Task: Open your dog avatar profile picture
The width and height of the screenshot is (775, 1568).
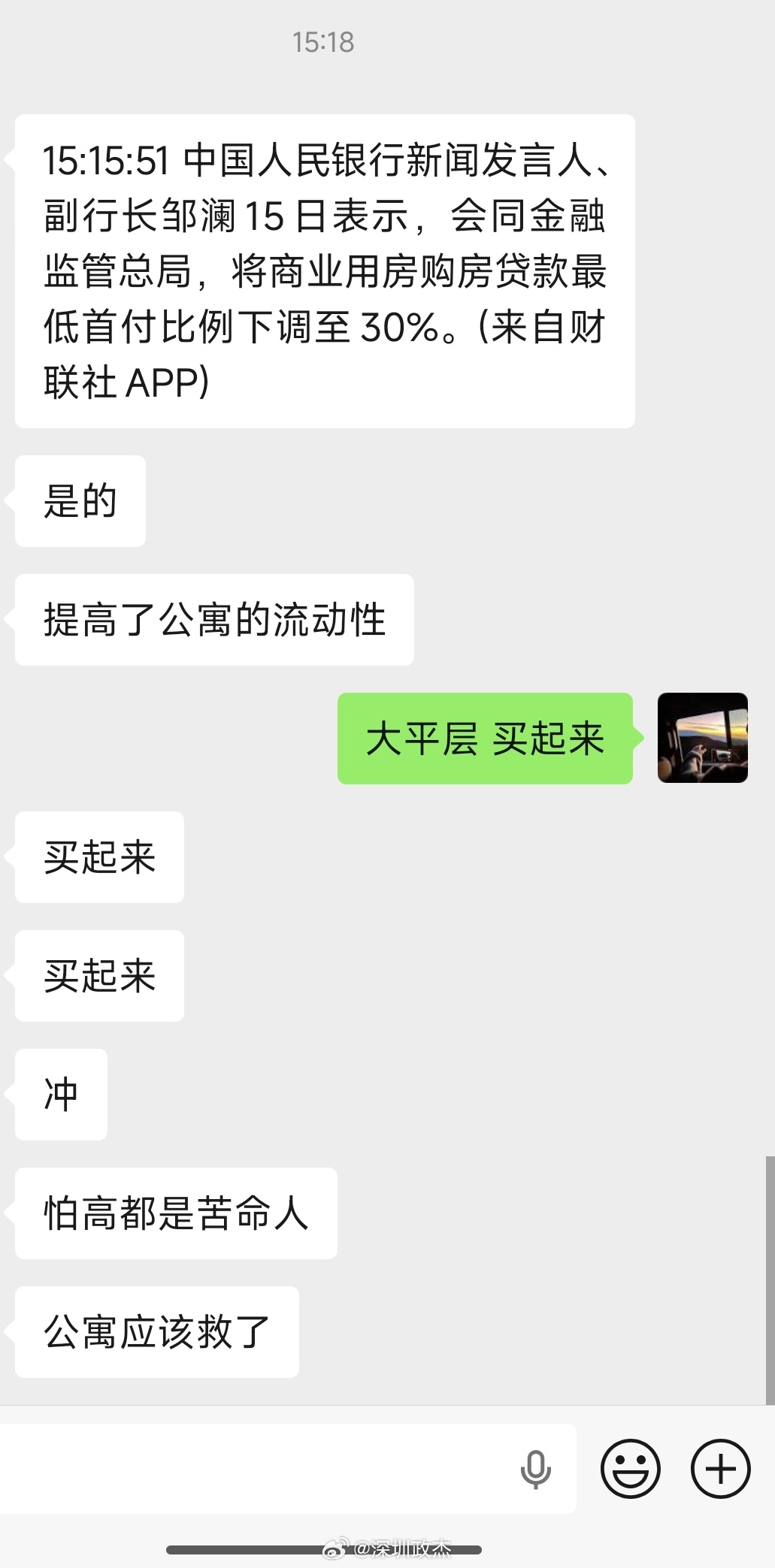Action: pyautogui.click(x=702, y=739)
